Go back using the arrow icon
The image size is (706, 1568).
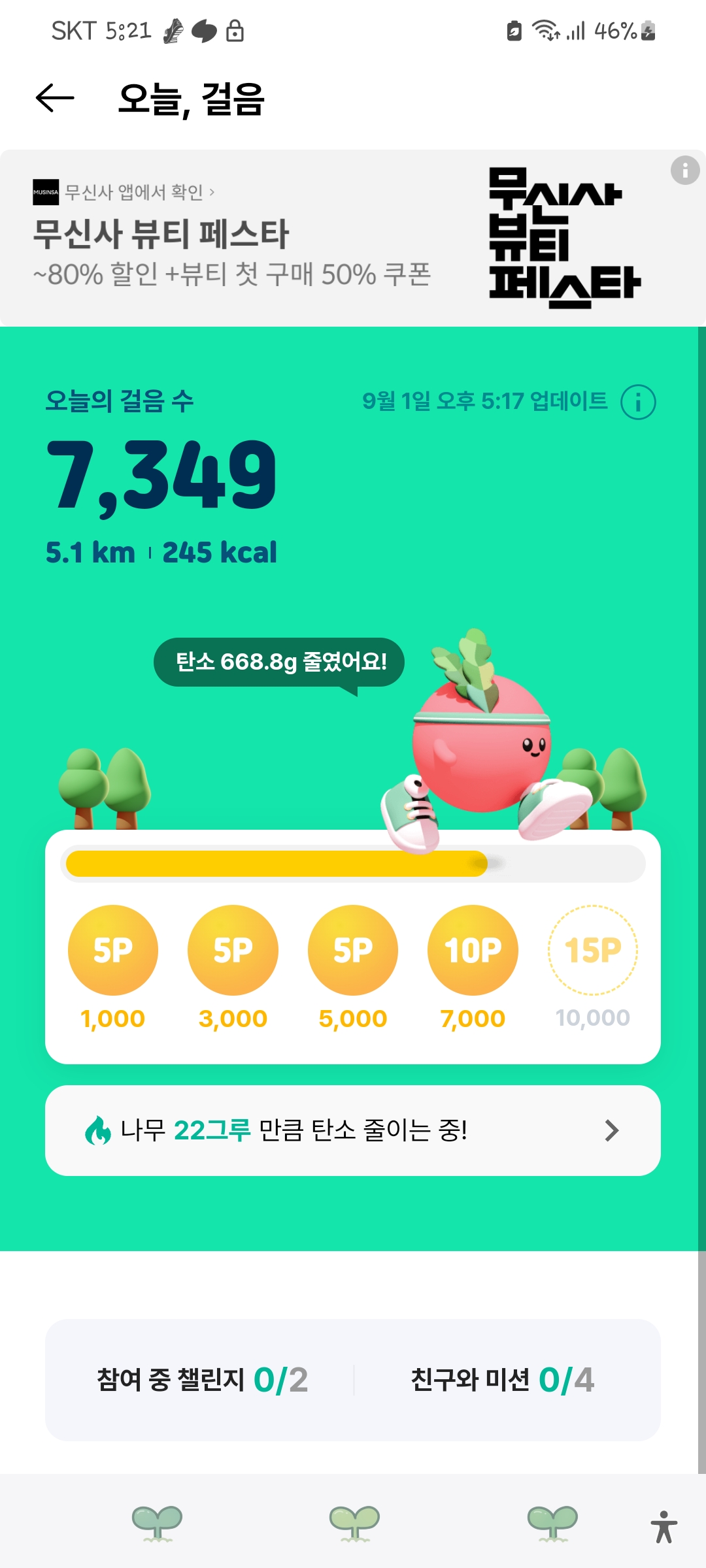click(55, 99)
